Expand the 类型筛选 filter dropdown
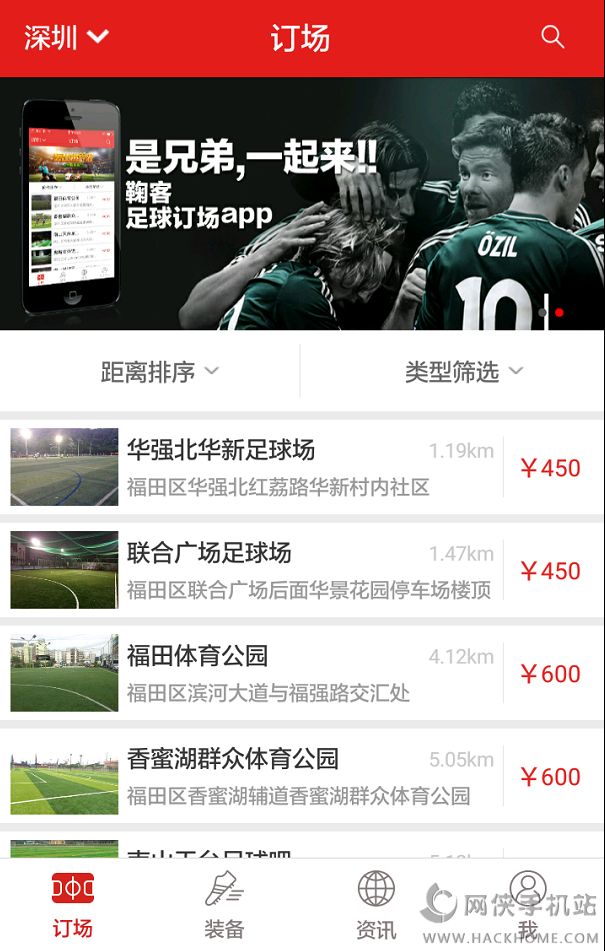This screenshot has height=951, width=605. tap(463, 372)
